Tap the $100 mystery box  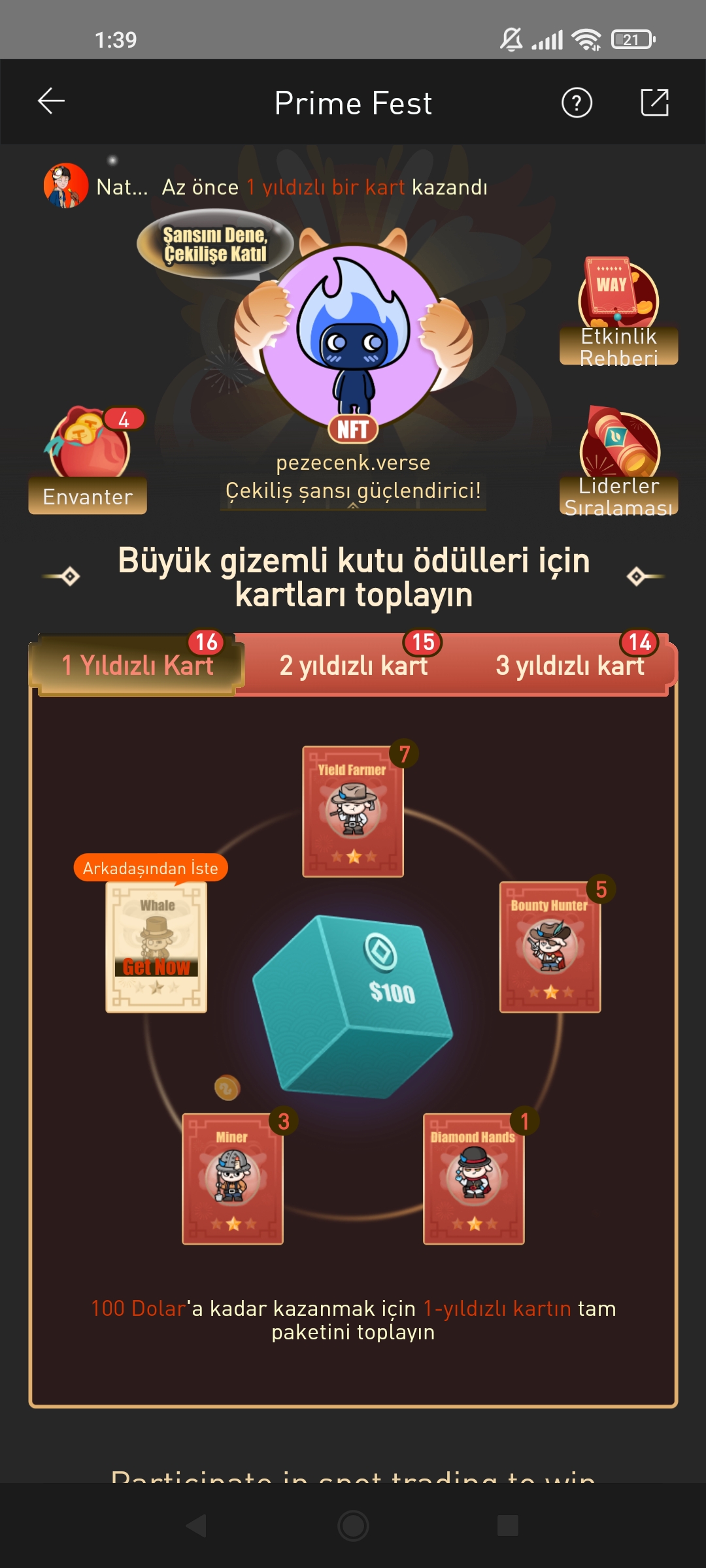[353, 1006]
